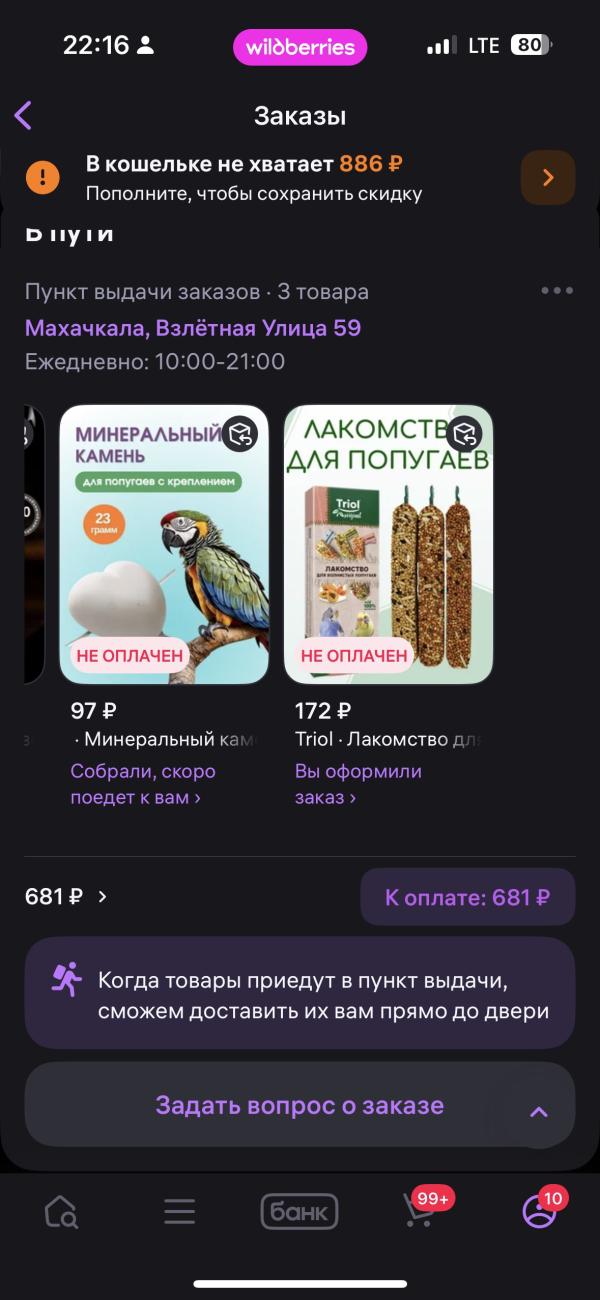Open the Минеральный камень product card
600x1300 pixels.
pyautogui.click(x=164, y=544)
